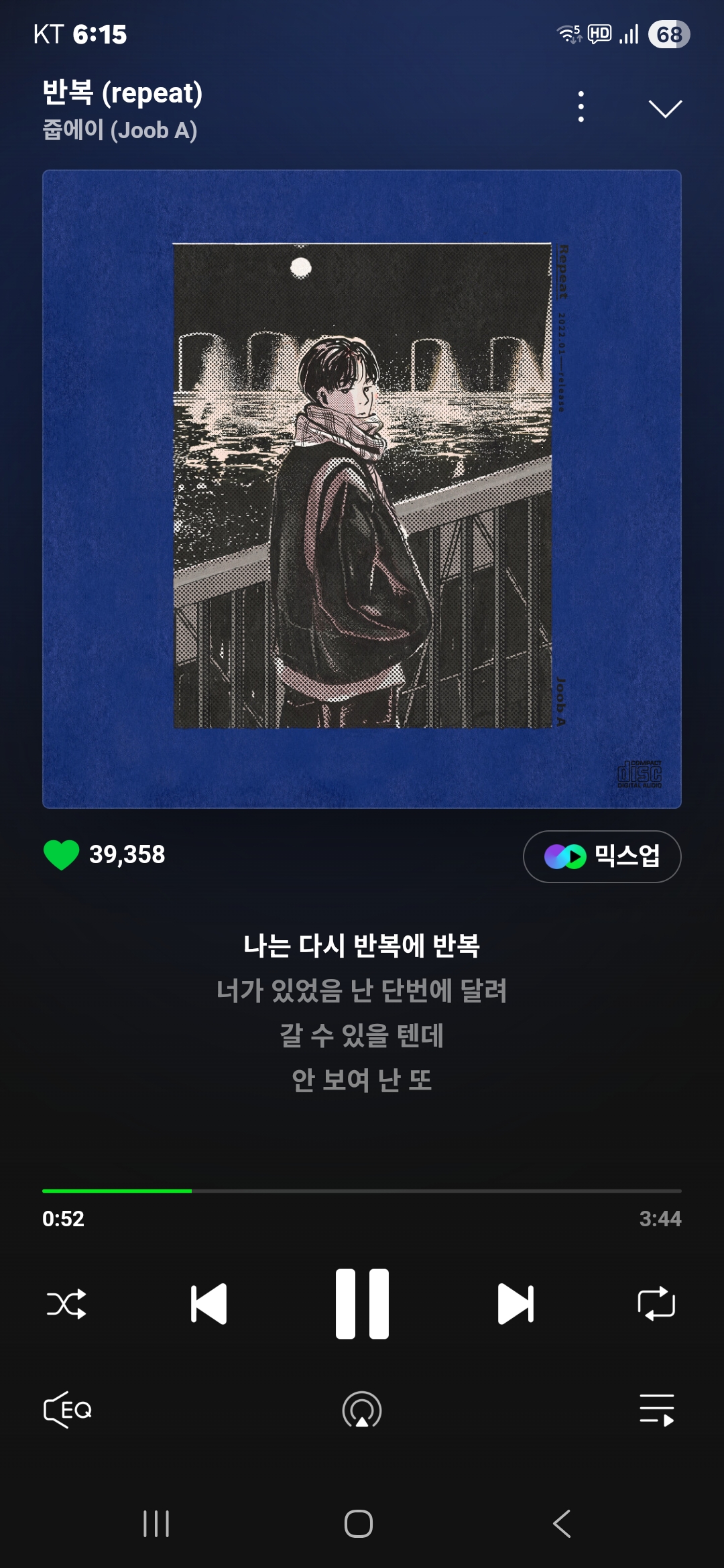Tap the 믹스업 mix-up button
Screen dimensions: 724x1568
pos(602,856)
